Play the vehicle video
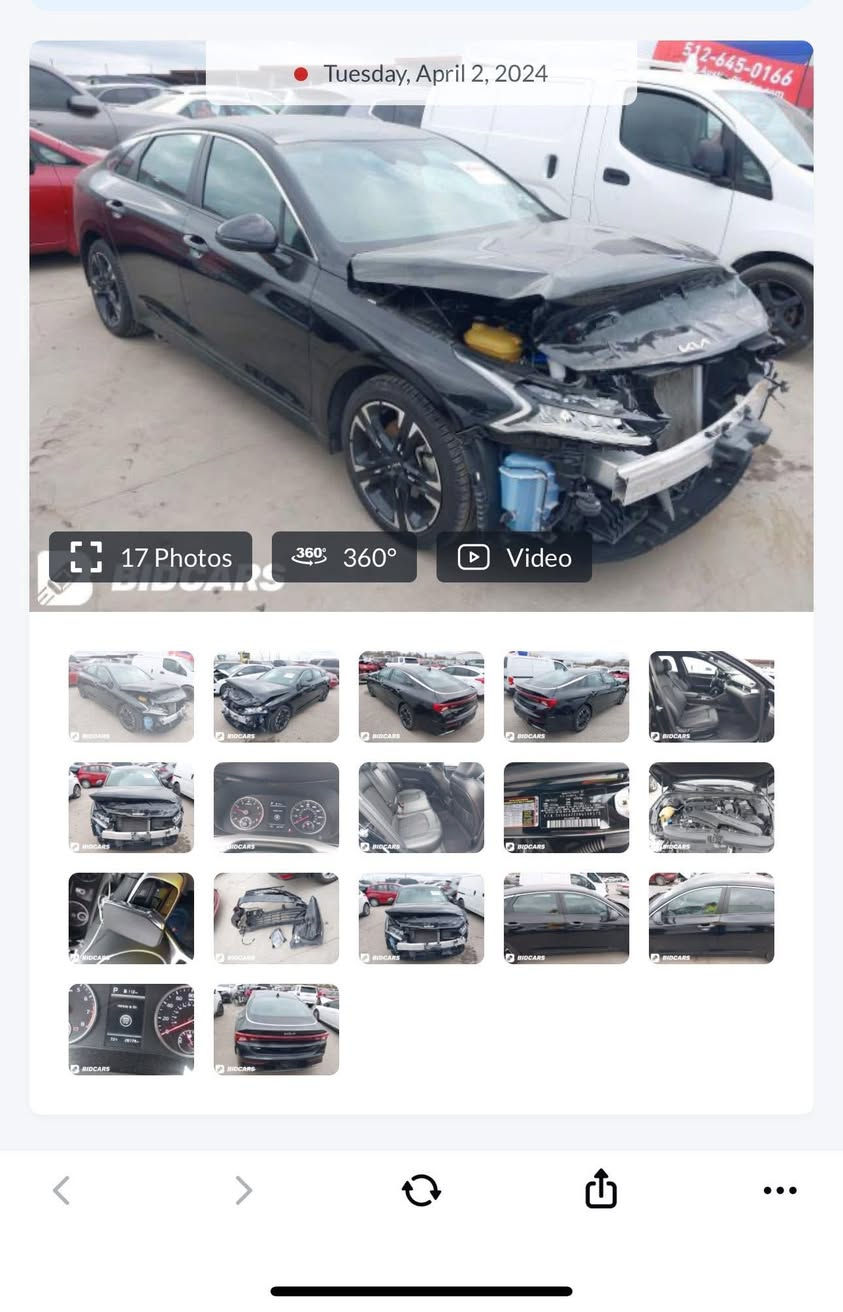Image resolution: width=843 pixels, height=1312 pixels. (514, 557)
